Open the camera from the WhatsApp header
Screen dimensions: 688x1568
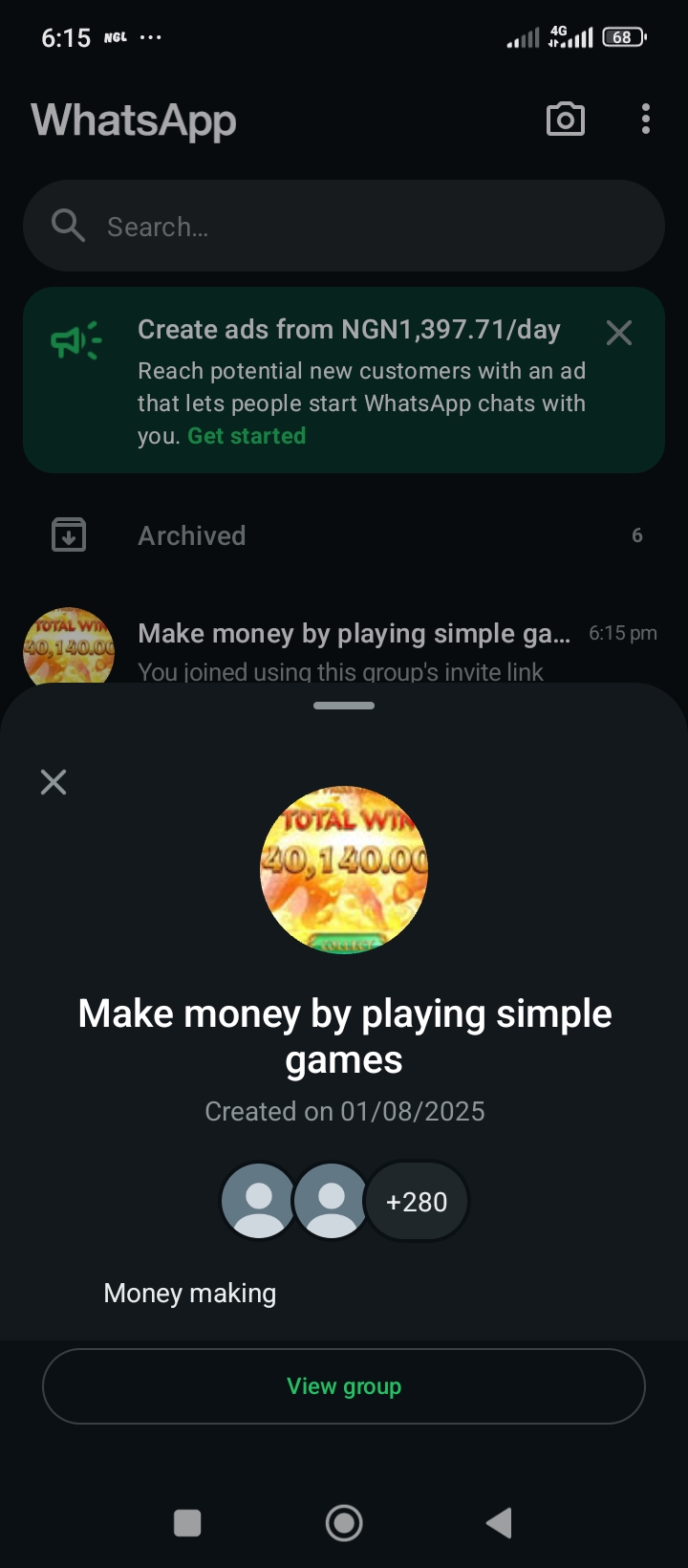565,120
